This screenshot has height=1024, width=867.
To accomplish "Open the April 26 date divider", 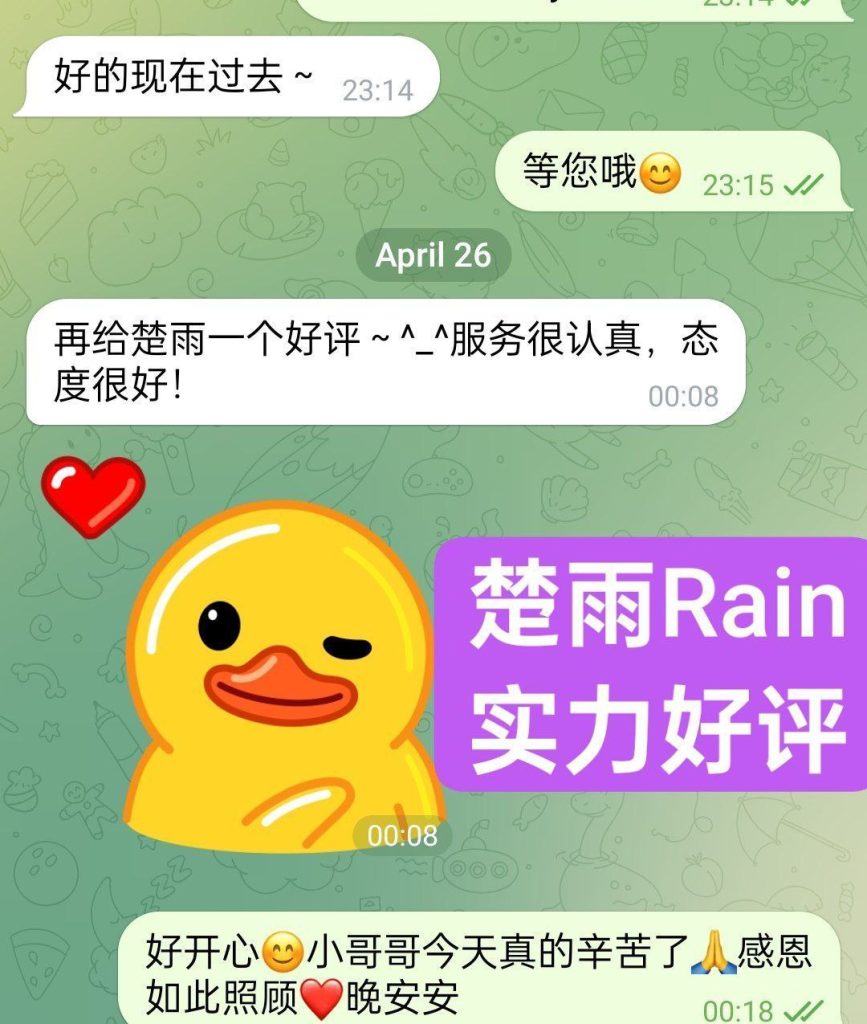I will [434, 254].
